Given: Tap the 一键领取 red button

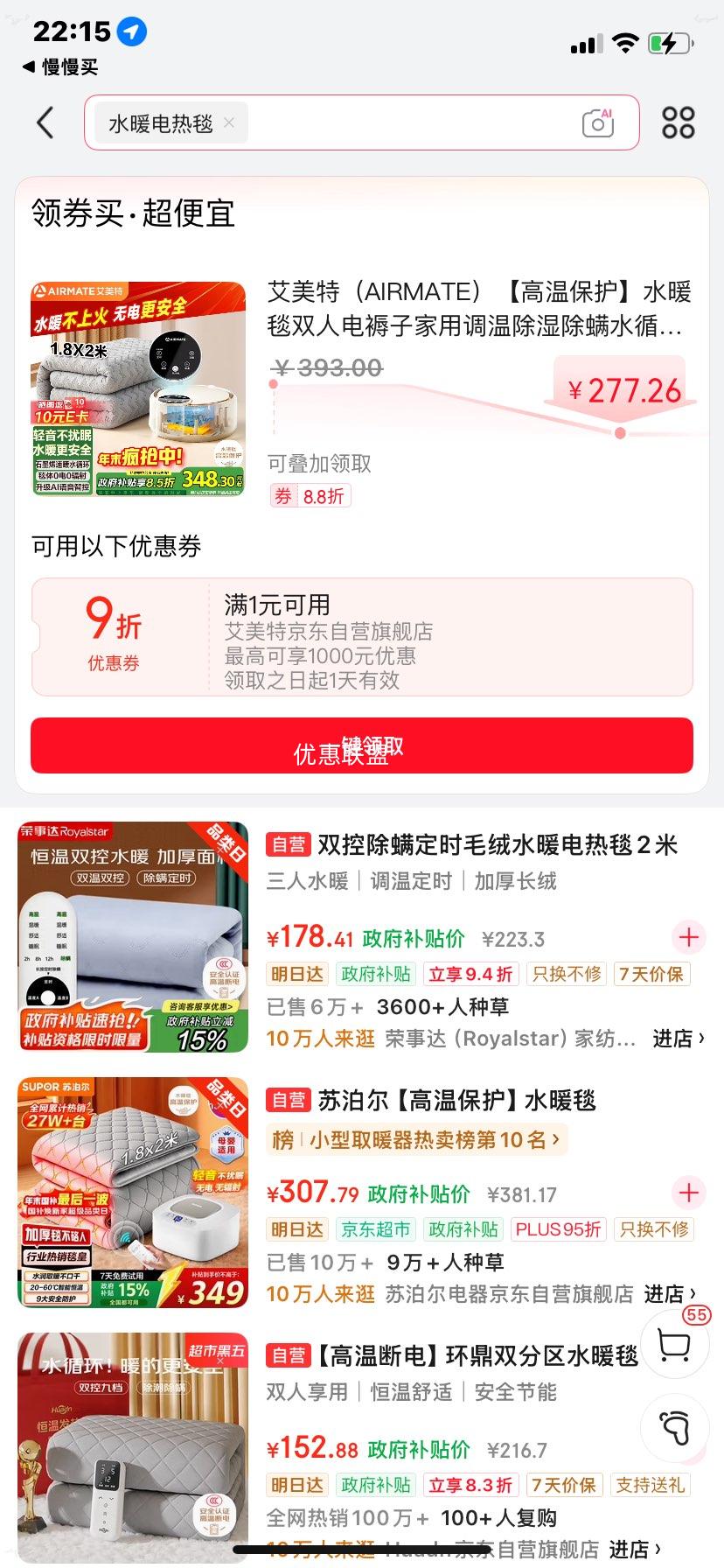Looking at the screenshot, I should tap(362, 745).
